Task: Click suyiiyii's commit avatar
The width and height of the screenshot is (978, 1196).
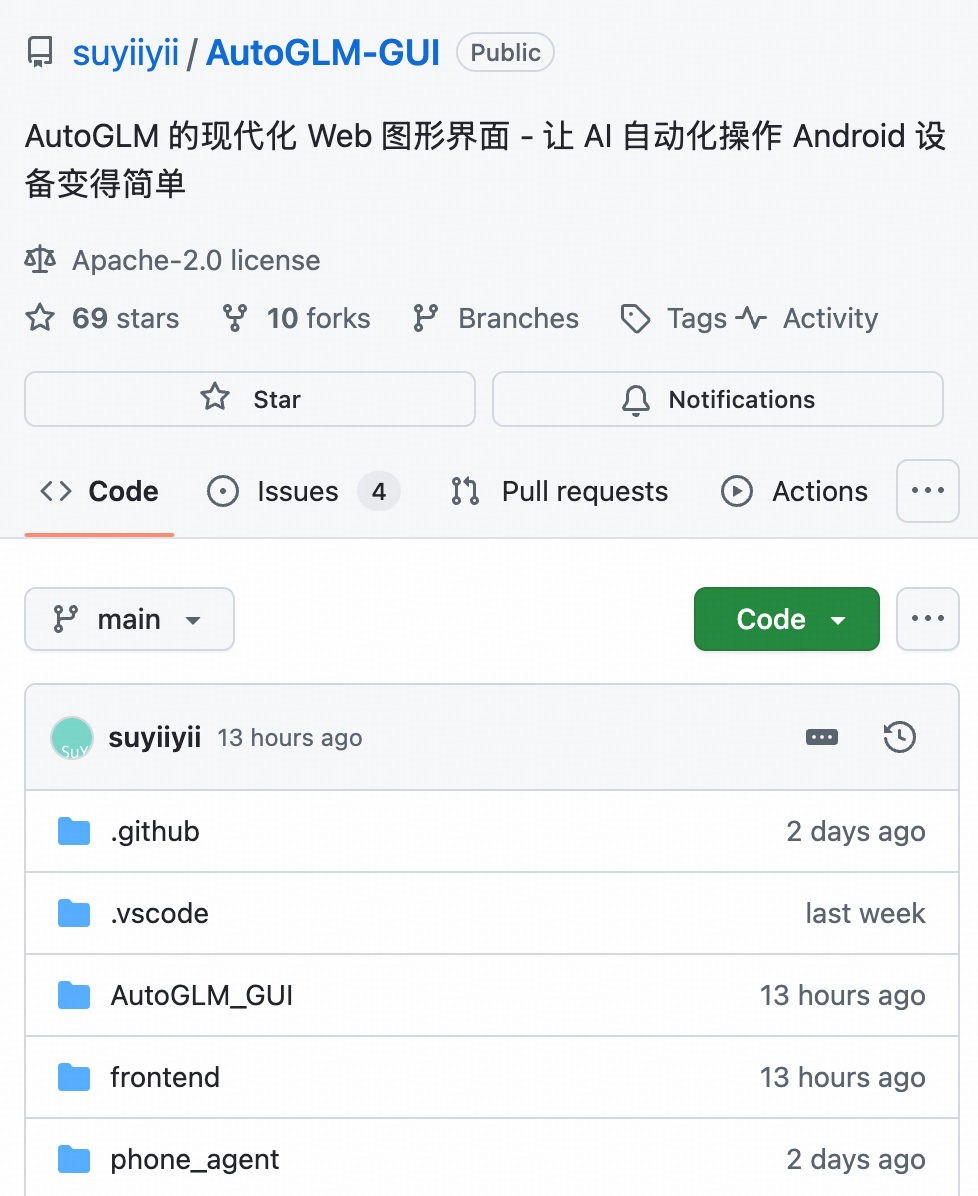Action: point(71,737)
